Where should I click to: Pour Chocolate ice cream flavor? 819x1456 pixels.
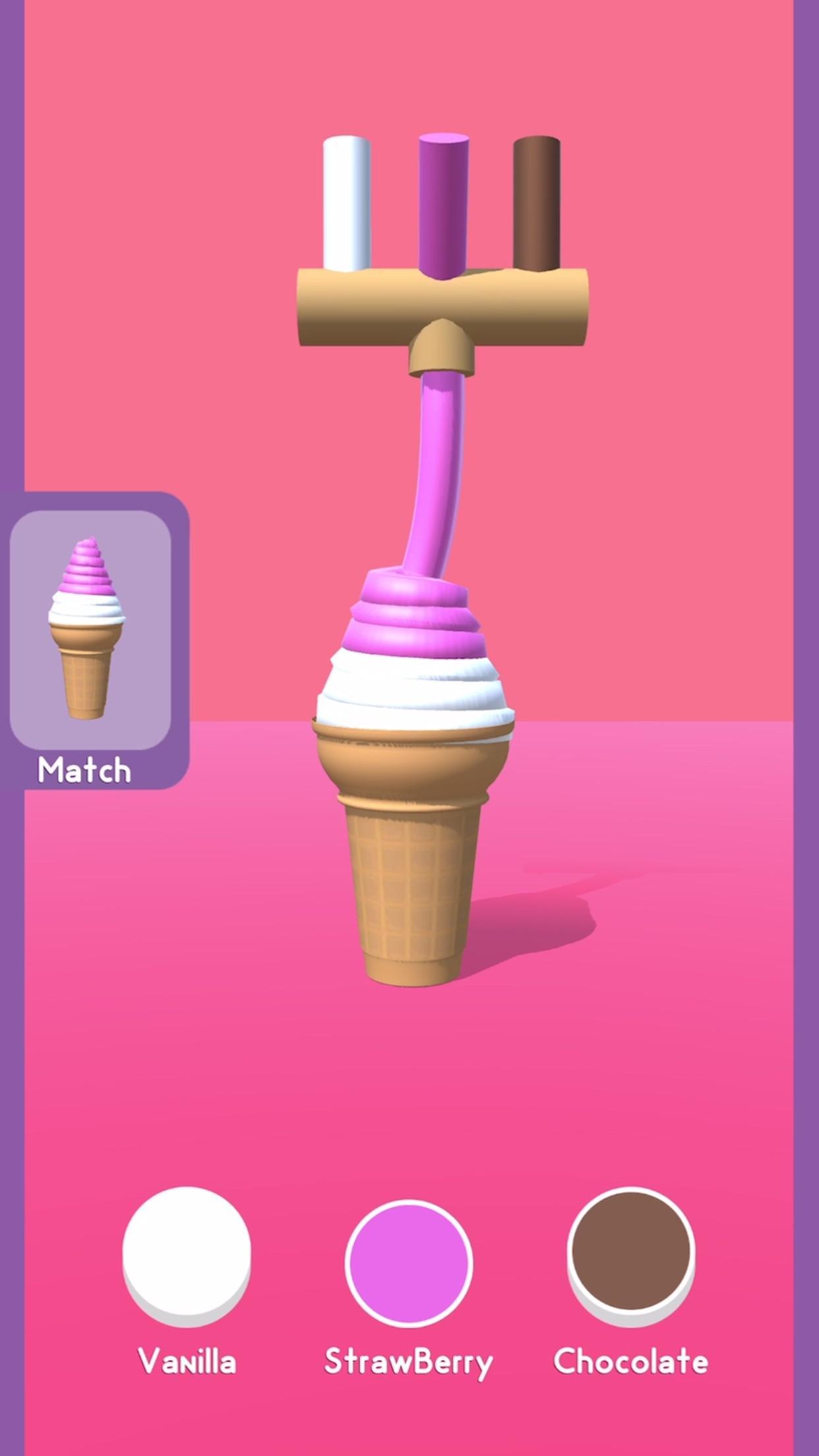(x=631, y=1253)
